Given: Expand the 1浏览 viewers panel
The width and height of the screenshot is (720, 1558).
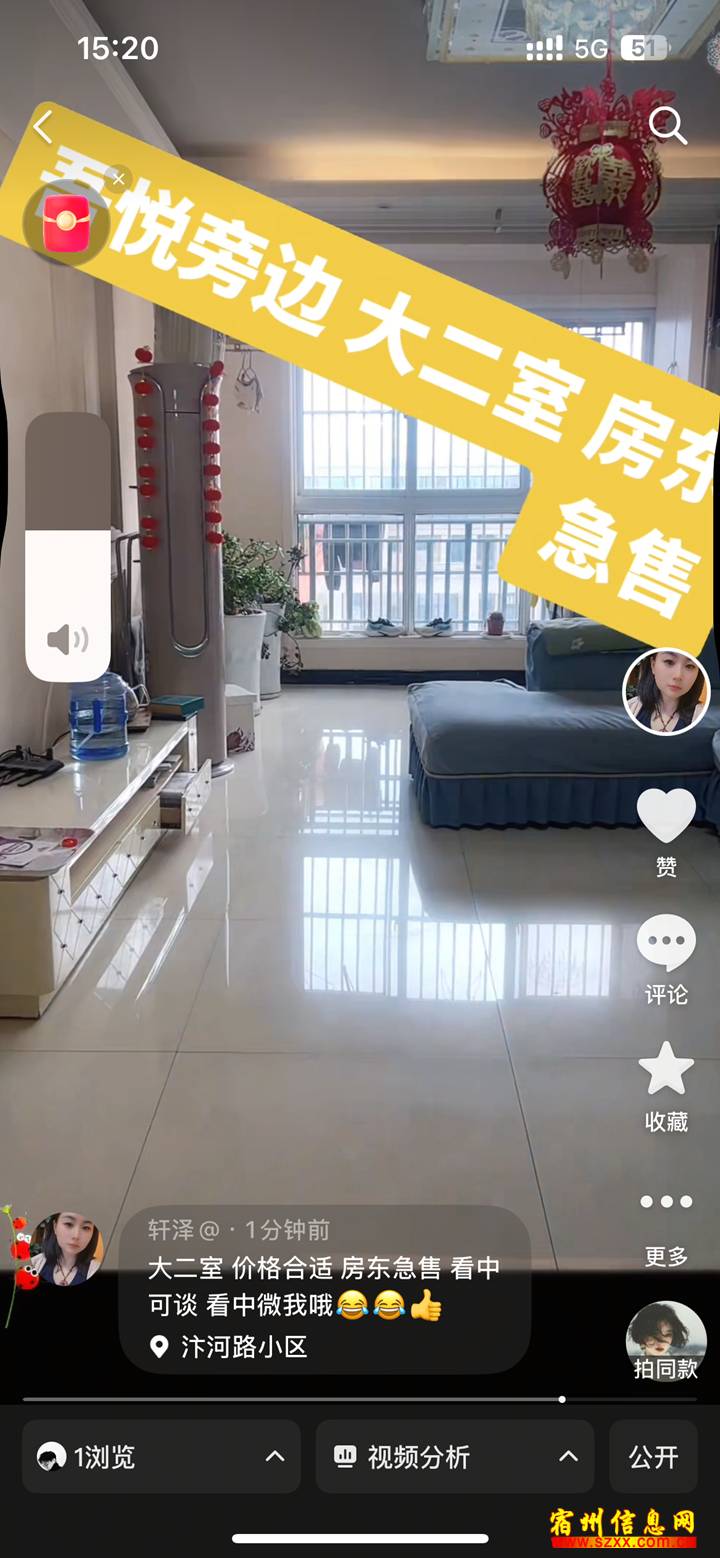Looking at the screenshot, I should 161,1457.
